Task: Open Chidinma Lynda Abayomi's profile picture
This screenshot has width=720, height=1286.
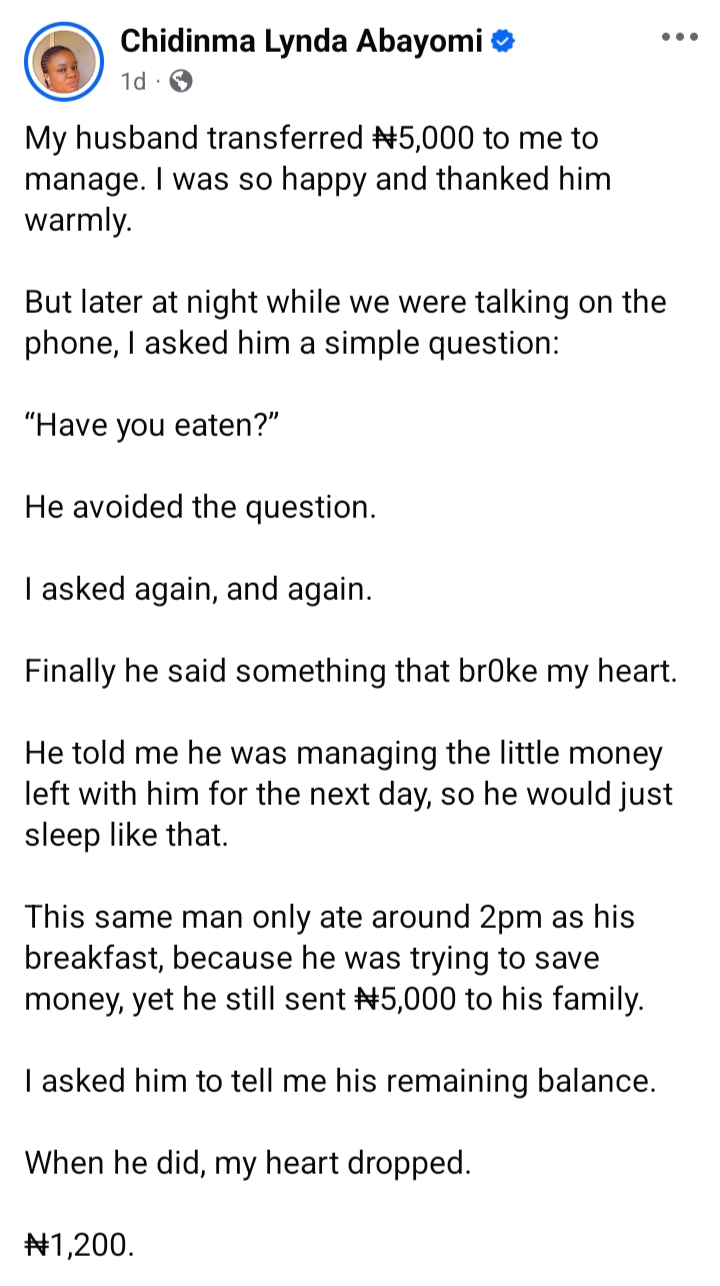Action: point(64,60)
